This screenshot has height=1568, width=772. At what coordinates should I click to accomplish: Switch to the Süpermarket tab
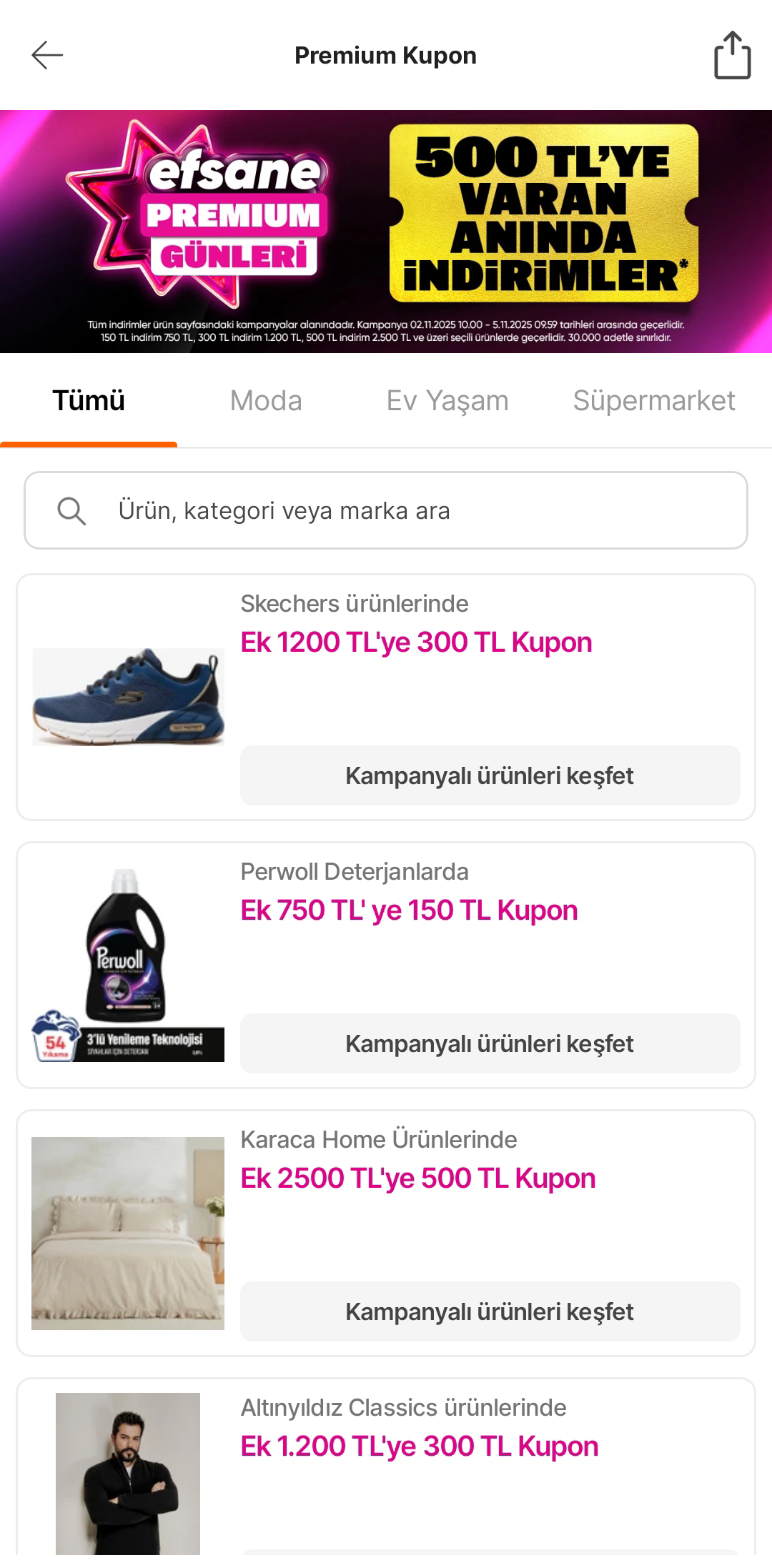click(x=653, y=401)
